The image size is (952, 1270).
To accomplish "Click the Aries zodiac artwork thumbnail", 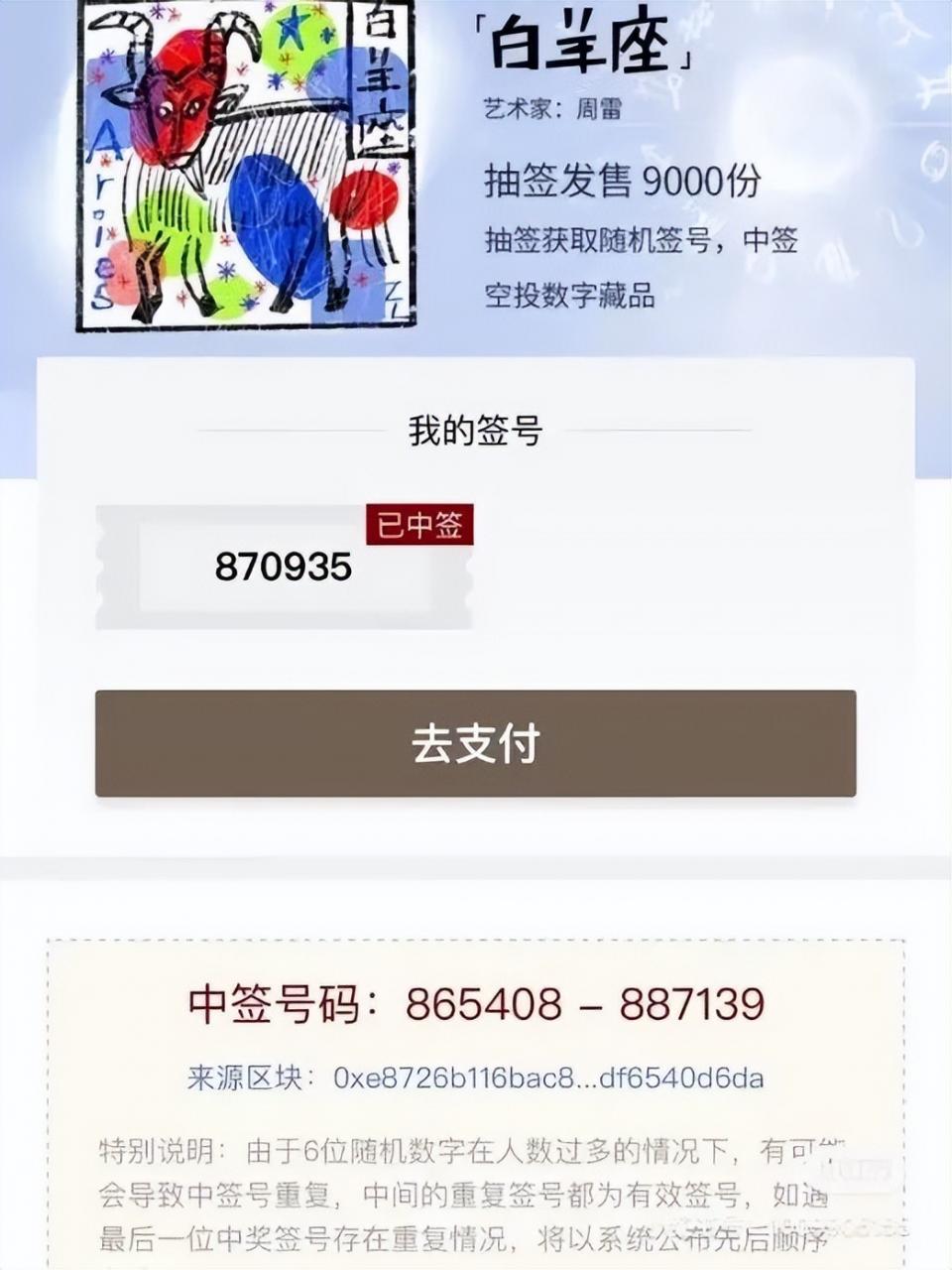I will 248,169.
